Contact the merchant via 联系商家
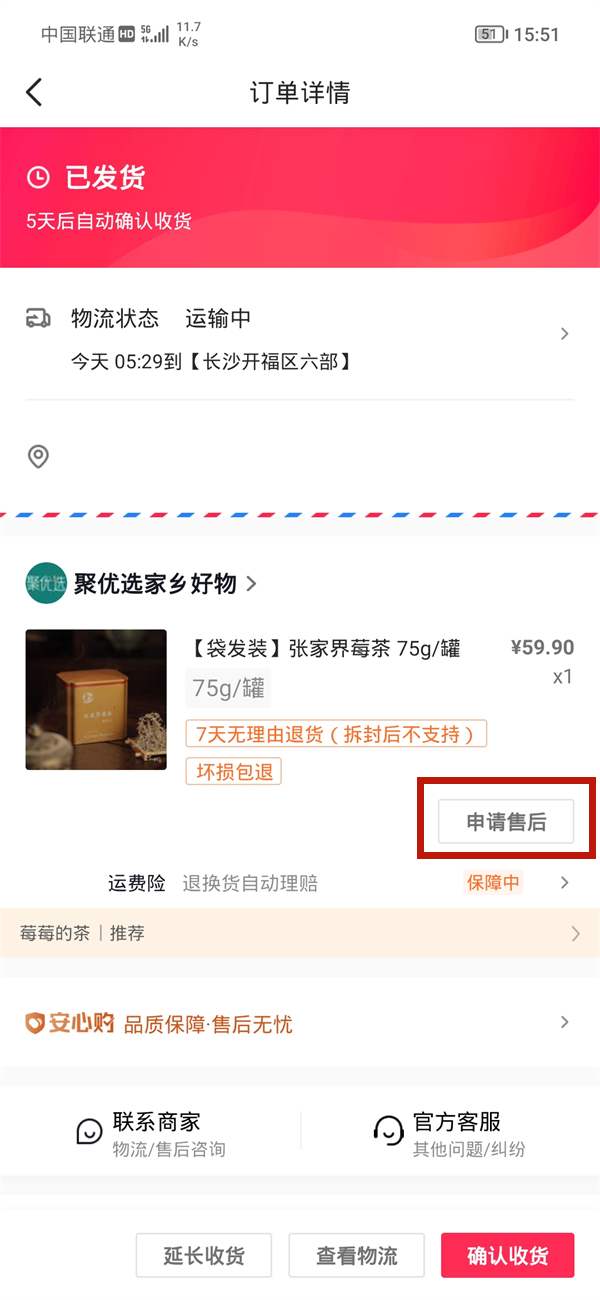The image size is (600, 1300). coord(152,1133)
